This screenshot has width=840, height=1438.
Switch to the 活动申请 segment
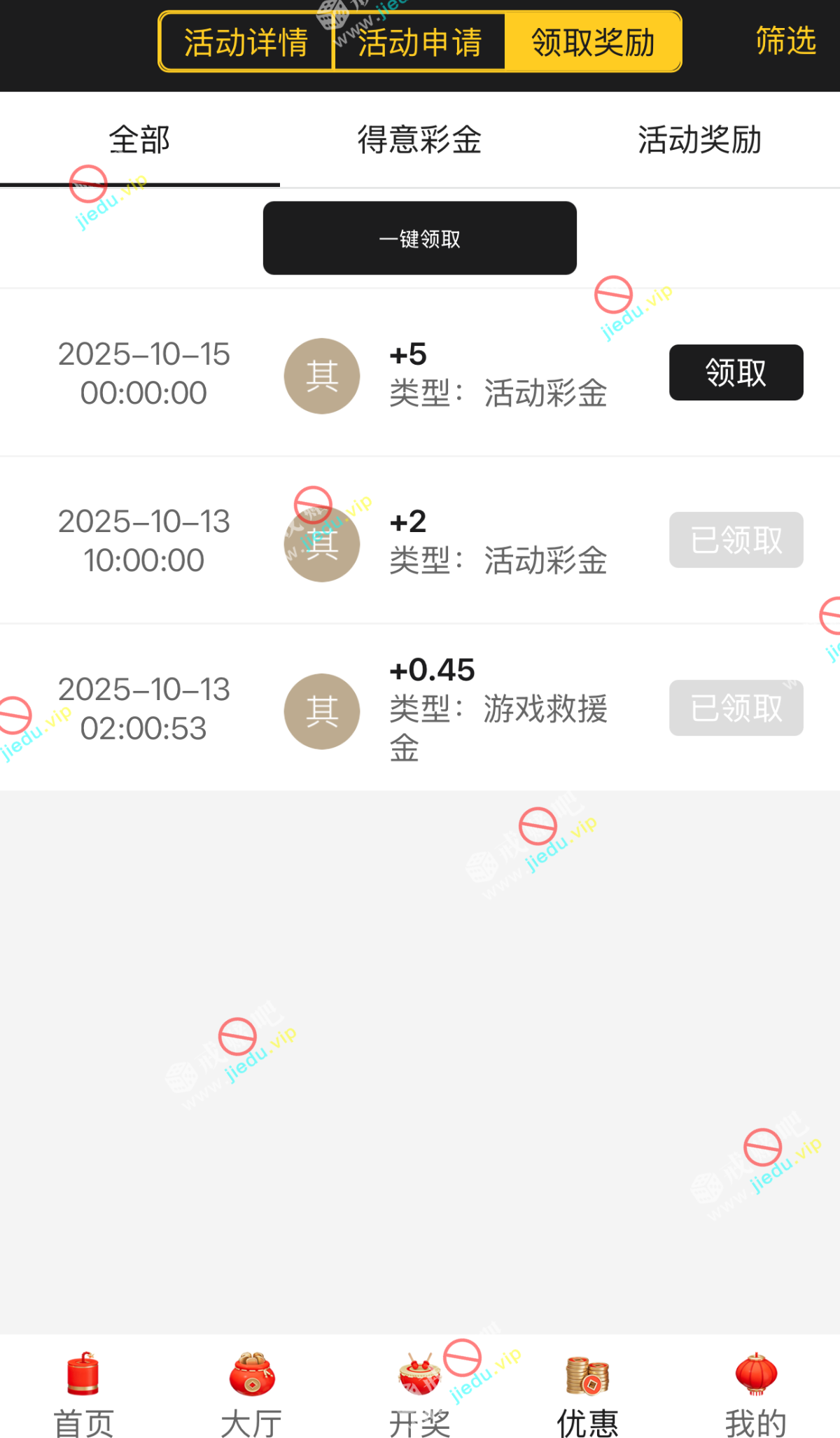[420, 42]
